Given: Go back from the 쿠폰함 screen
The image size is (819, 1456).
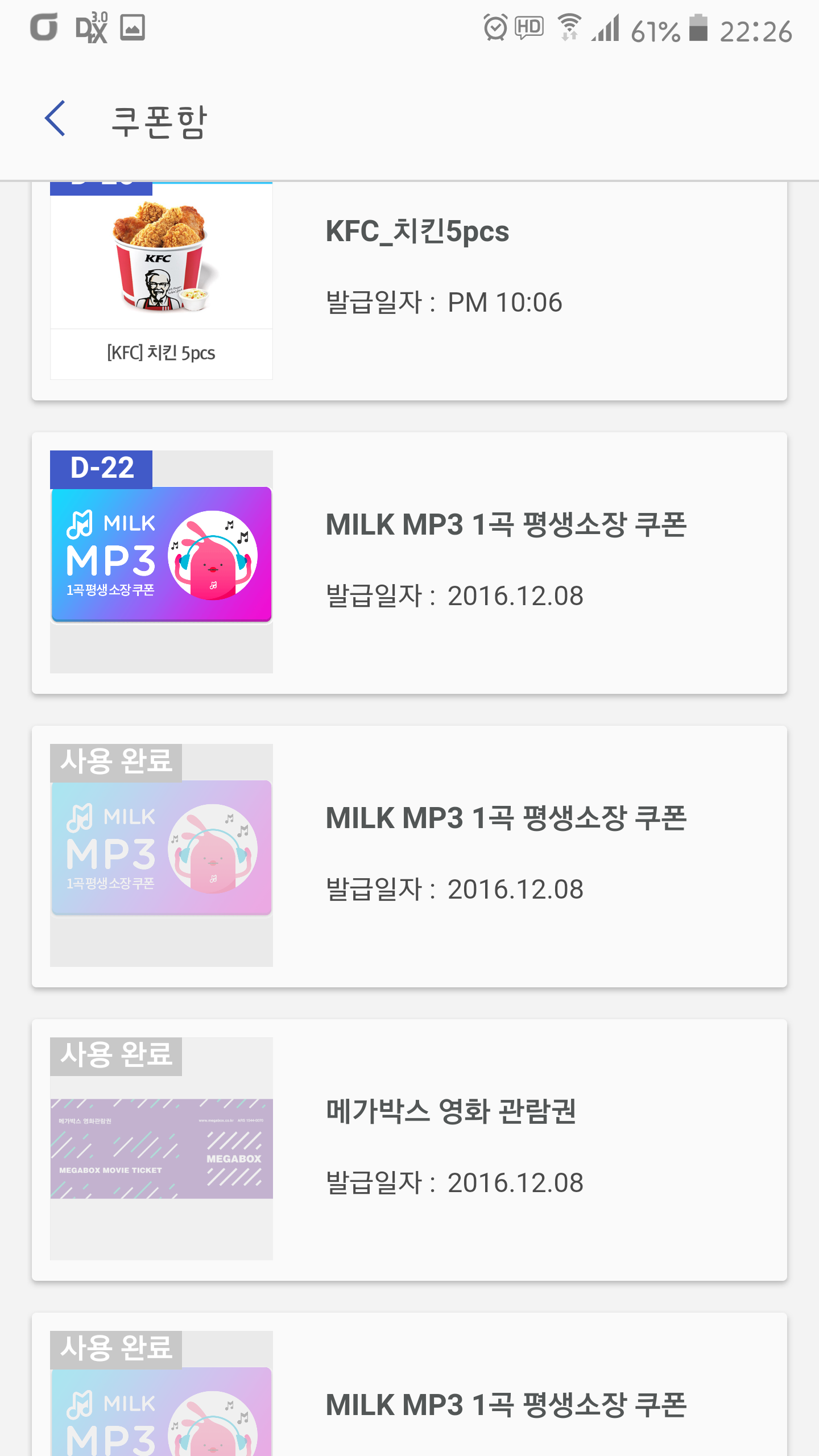Looking at the screenshot, I should pos(55,119).
